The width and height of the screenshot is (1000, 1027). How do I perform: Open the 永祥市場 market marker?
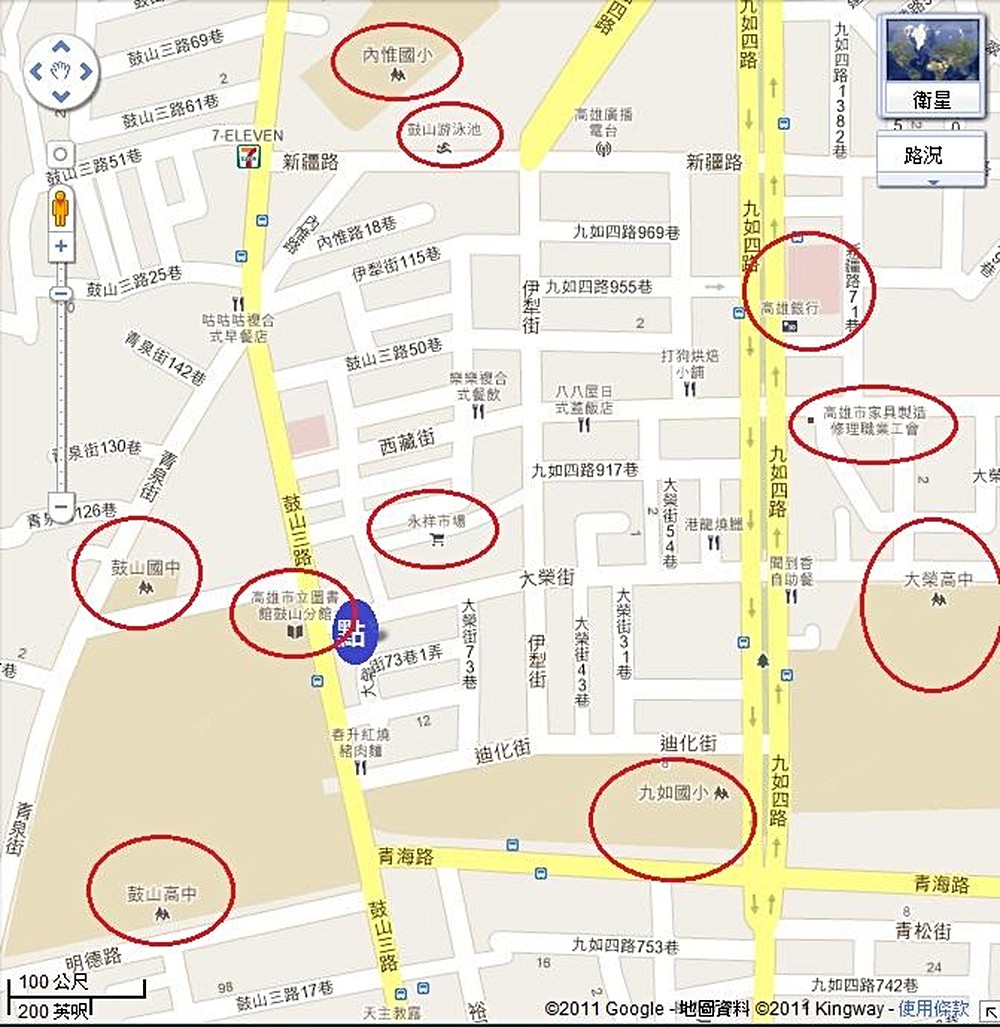click(436, 540)
